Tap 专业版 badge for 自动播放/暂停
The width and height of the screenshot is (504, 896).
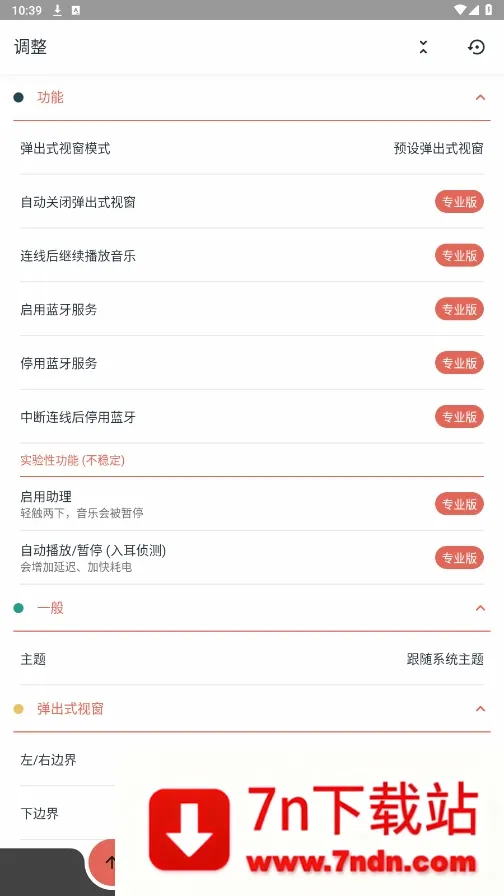click(x=459, y=558)
